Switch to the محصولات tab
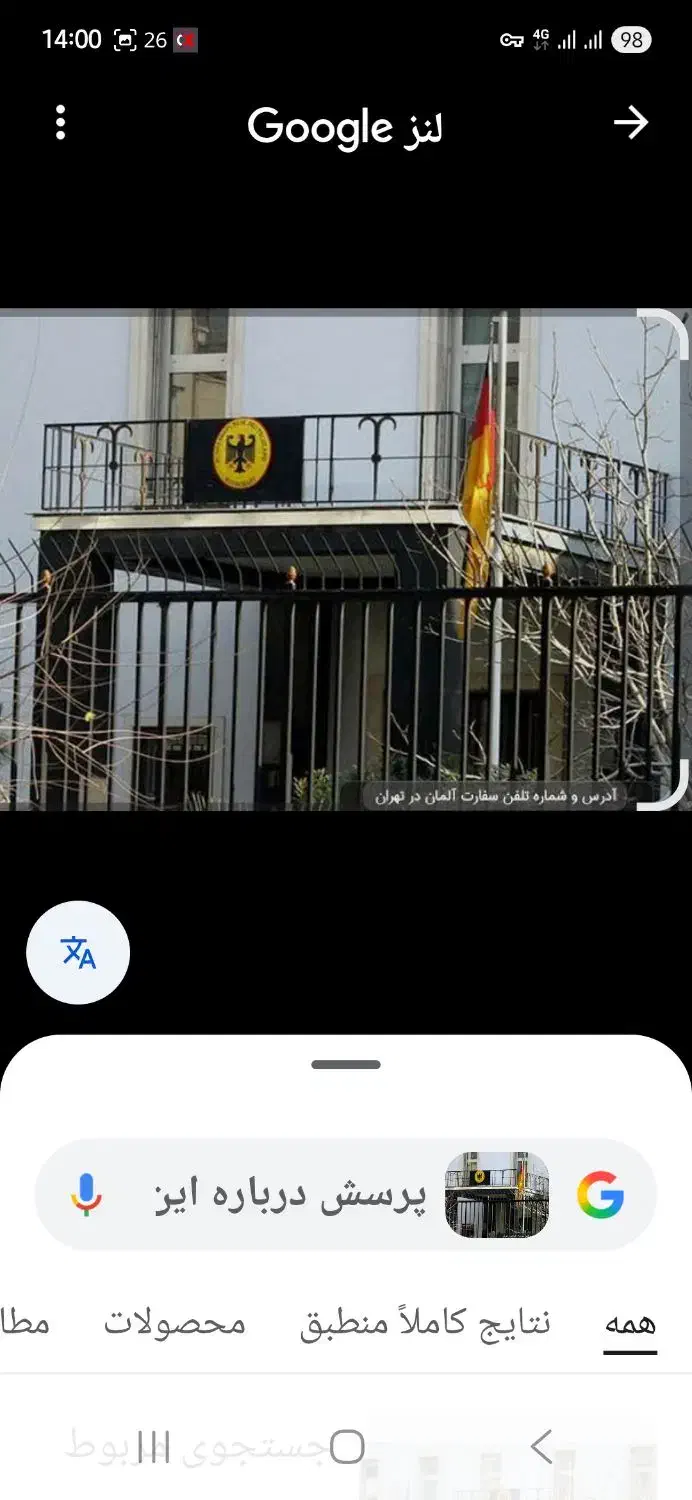This screenshot has height=1500, width=692. click(x=175, y=1323)
